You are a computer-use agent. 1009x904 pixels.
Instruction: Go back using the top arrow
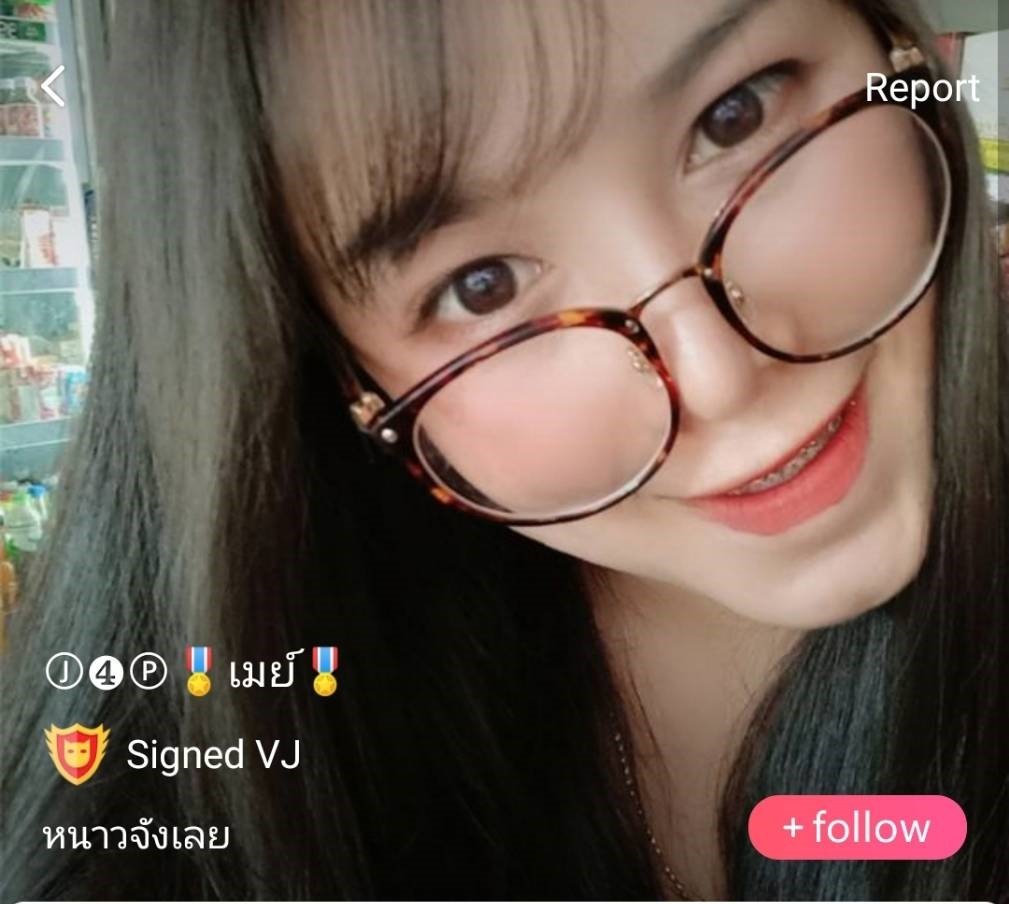pyautogui.click(x=52, y=87)
